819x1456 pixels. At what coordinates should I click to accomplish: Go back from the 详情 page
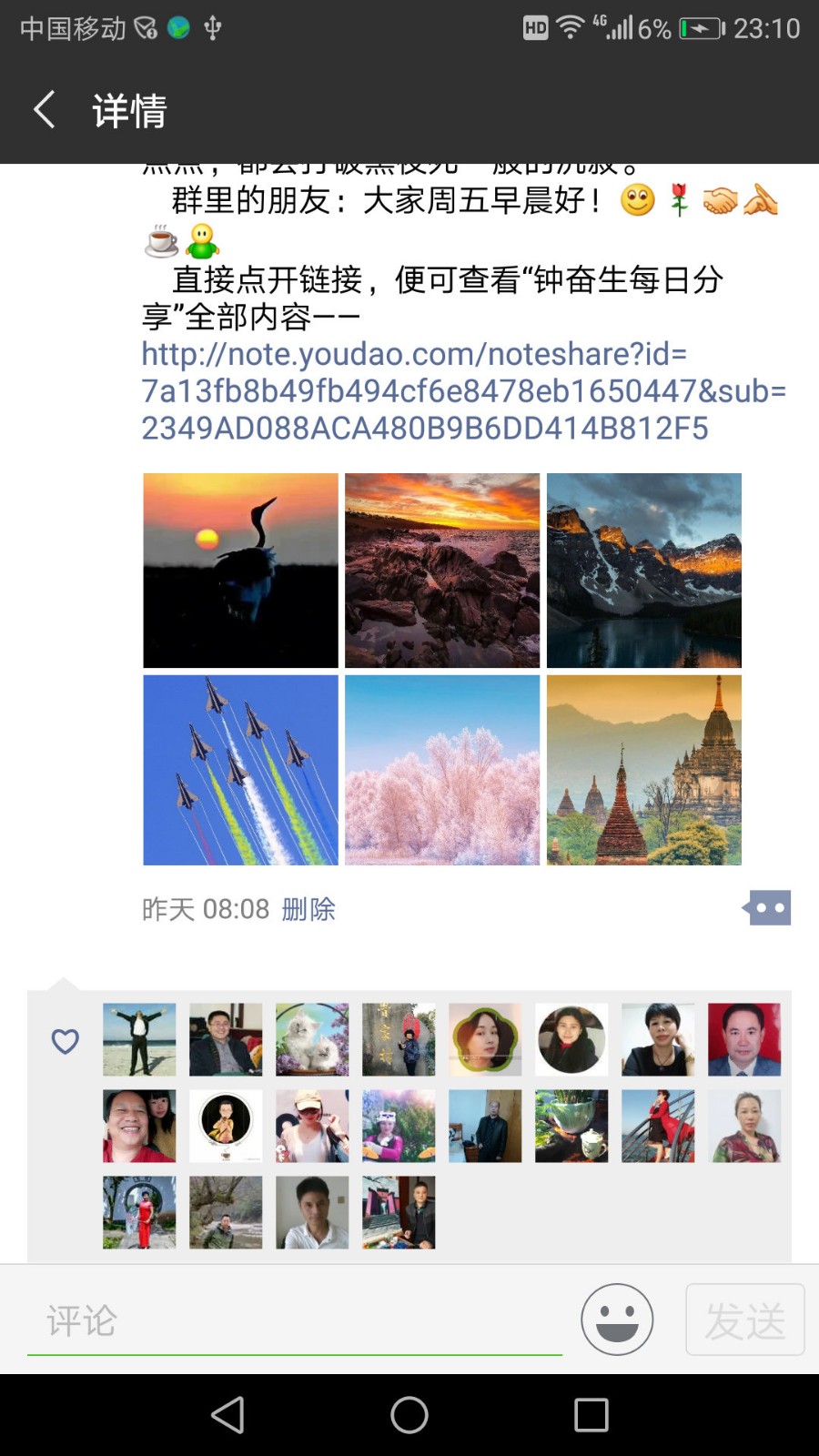pos(44,110)
